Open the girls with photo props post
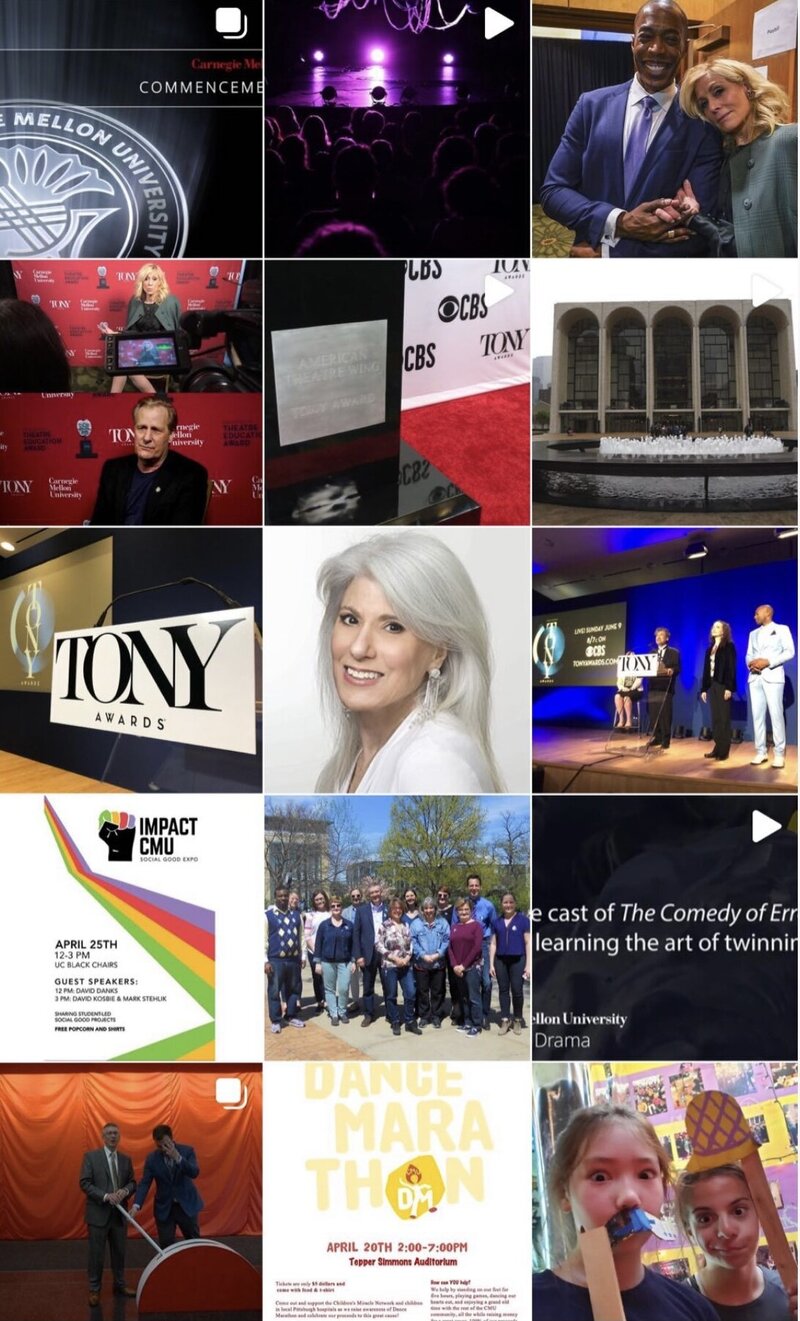 (665, 1192)
